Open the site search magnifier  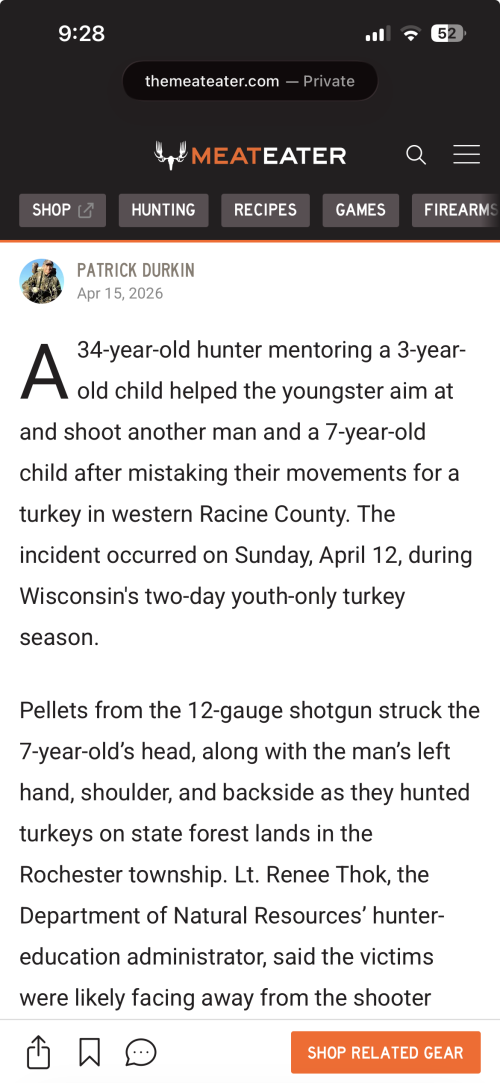tap(416, 155)
